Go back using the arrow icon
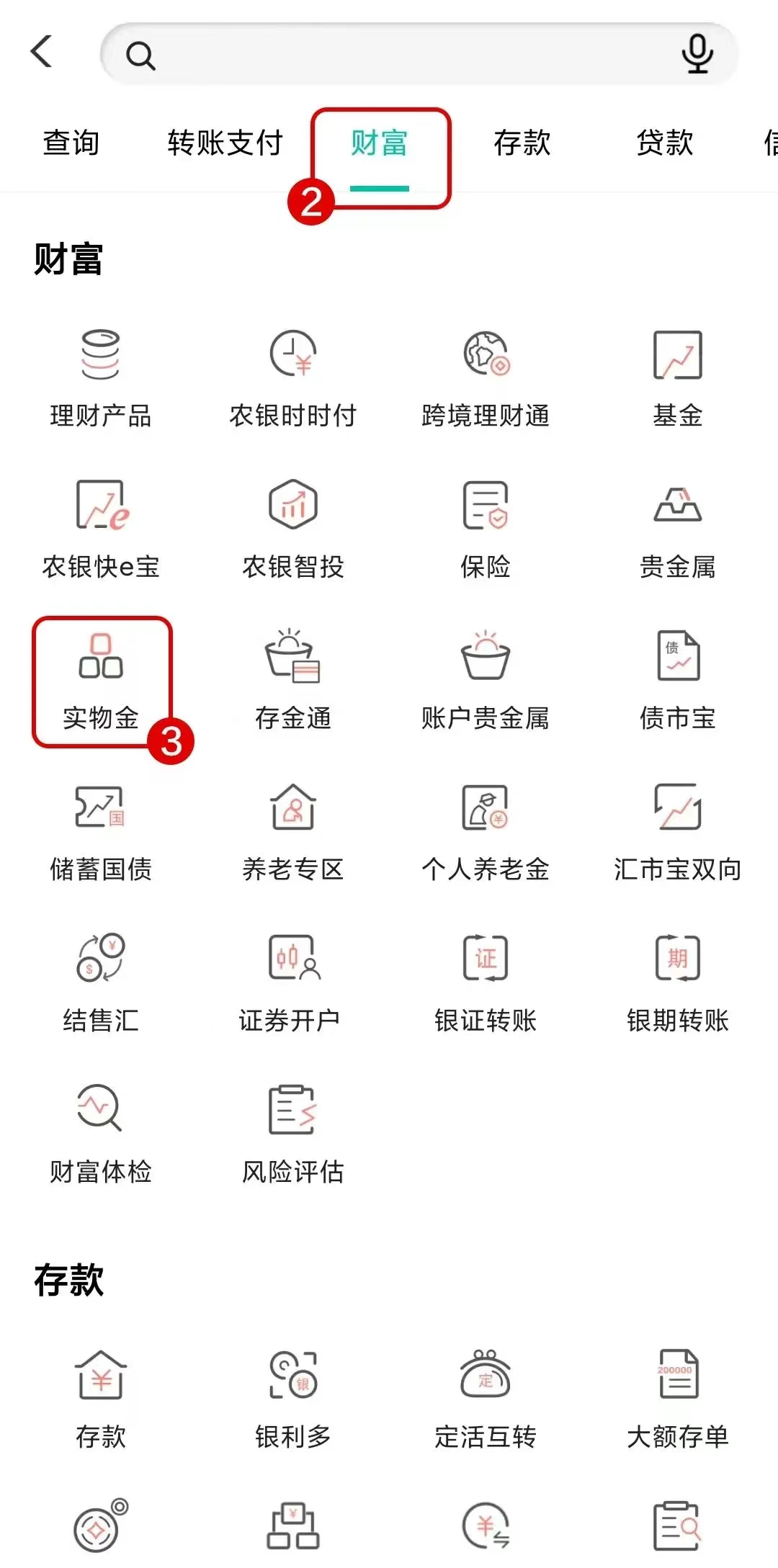The height and width of the screenshot is (1568, 778). point(43,52)
